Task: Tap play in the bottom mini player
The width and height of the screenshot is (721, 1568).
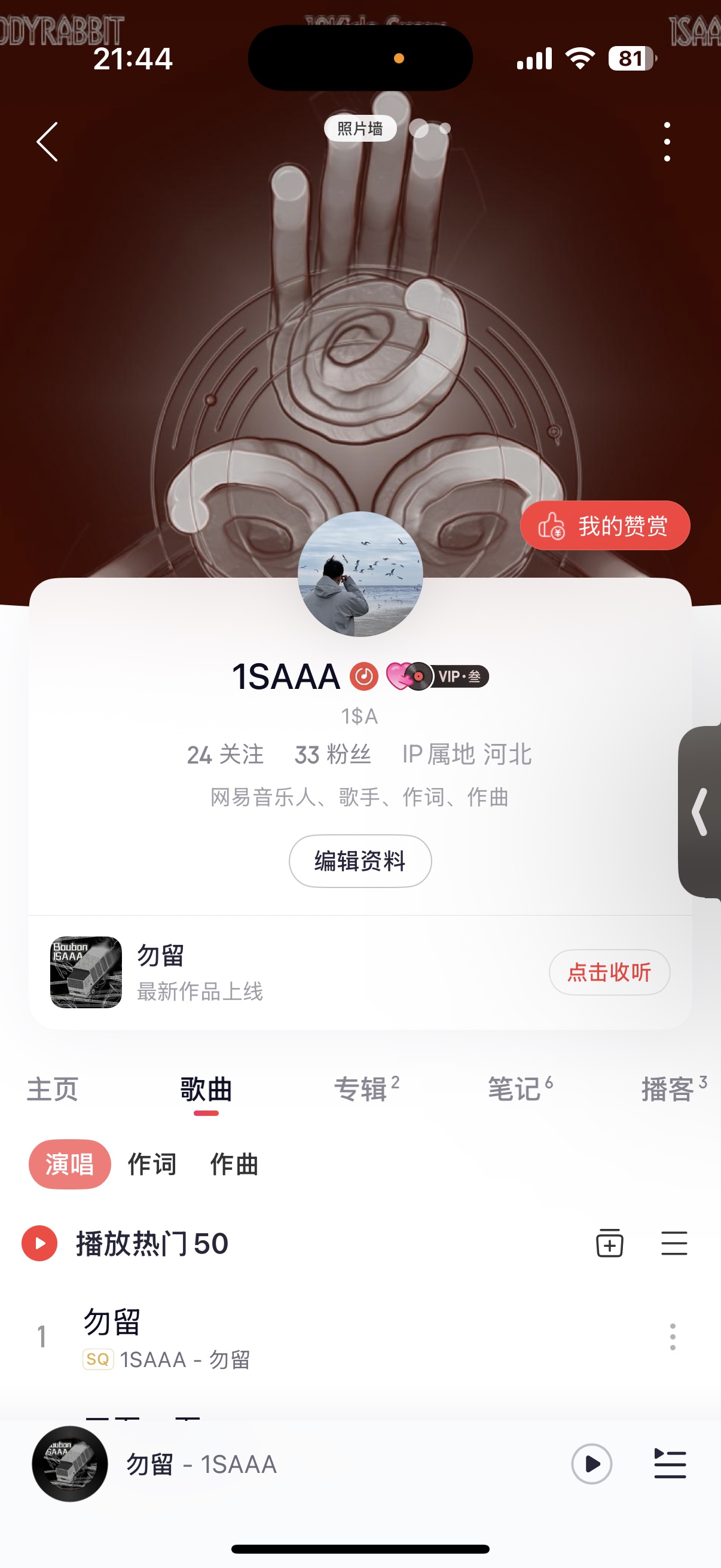Action: click(x=591, y=1464)
